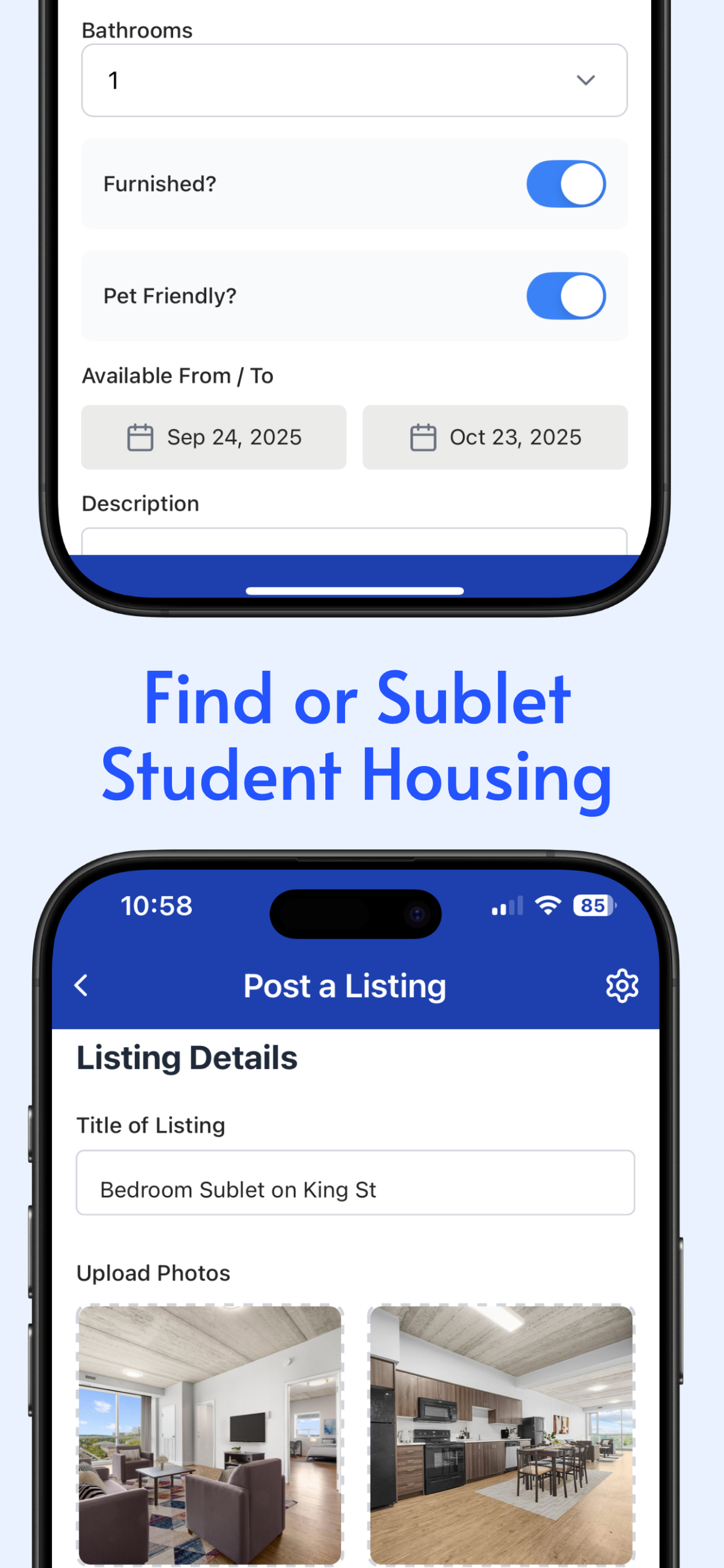The width and height of the screenshot is (724, 1568).
Task: Expand the chevron on the Bathrooms selector
Action: coord(585,80)
